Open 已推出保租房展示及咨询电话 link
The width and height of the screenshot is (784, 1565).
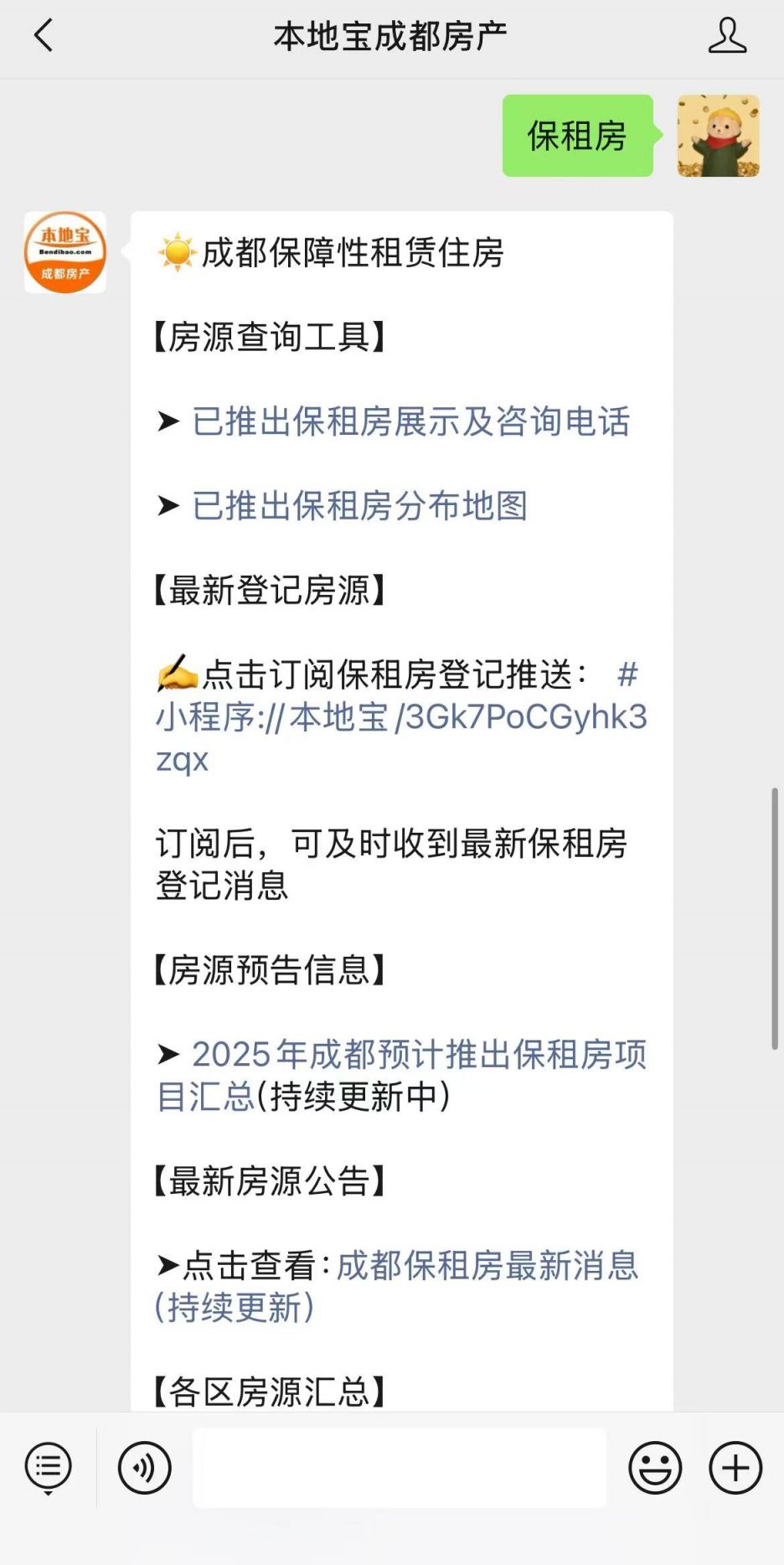[412, 423]
